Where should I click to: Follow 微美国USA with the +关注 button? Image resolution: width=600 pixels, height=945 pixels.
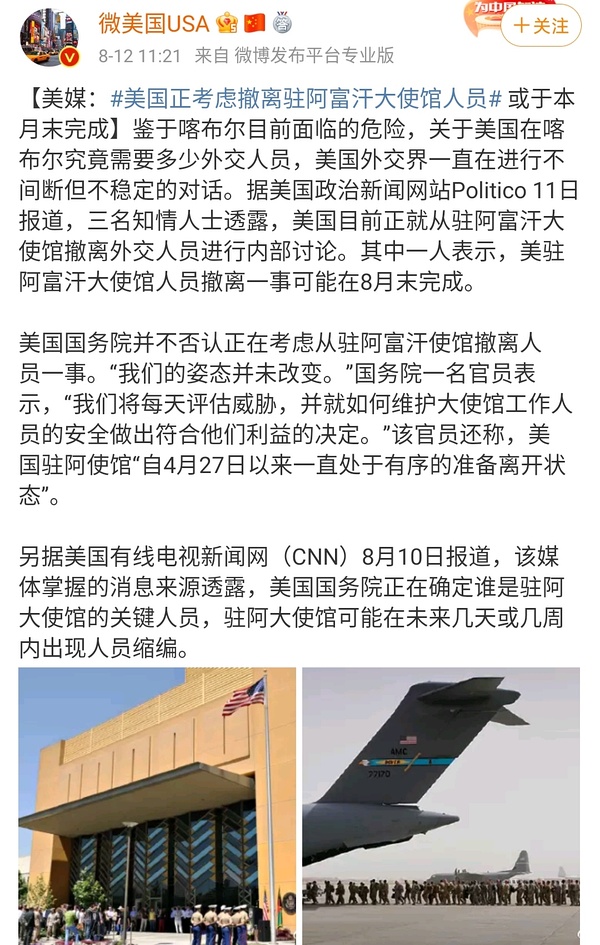[x=540, y=26]
